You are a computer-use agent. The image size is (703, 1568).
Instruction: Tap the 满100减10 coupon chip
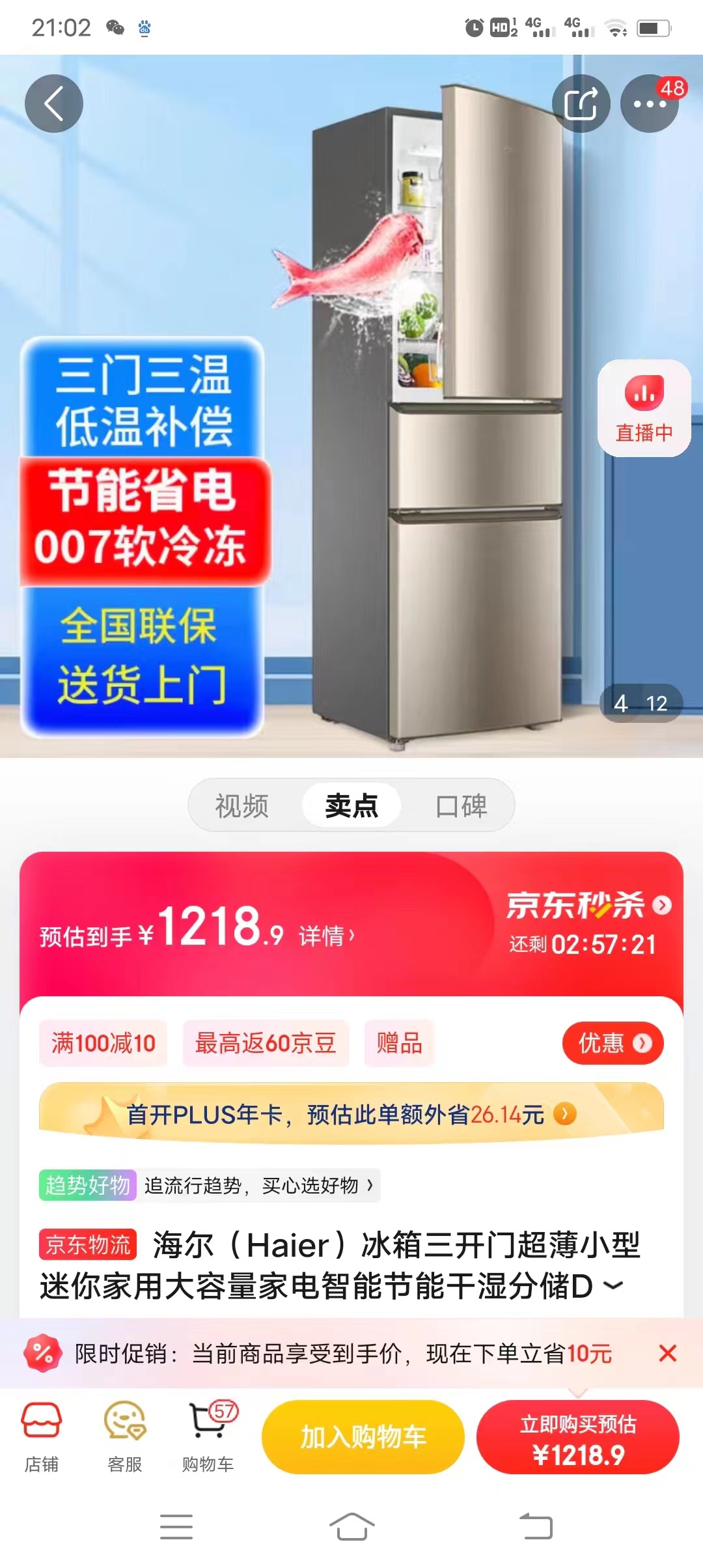tap(103, 1043)
